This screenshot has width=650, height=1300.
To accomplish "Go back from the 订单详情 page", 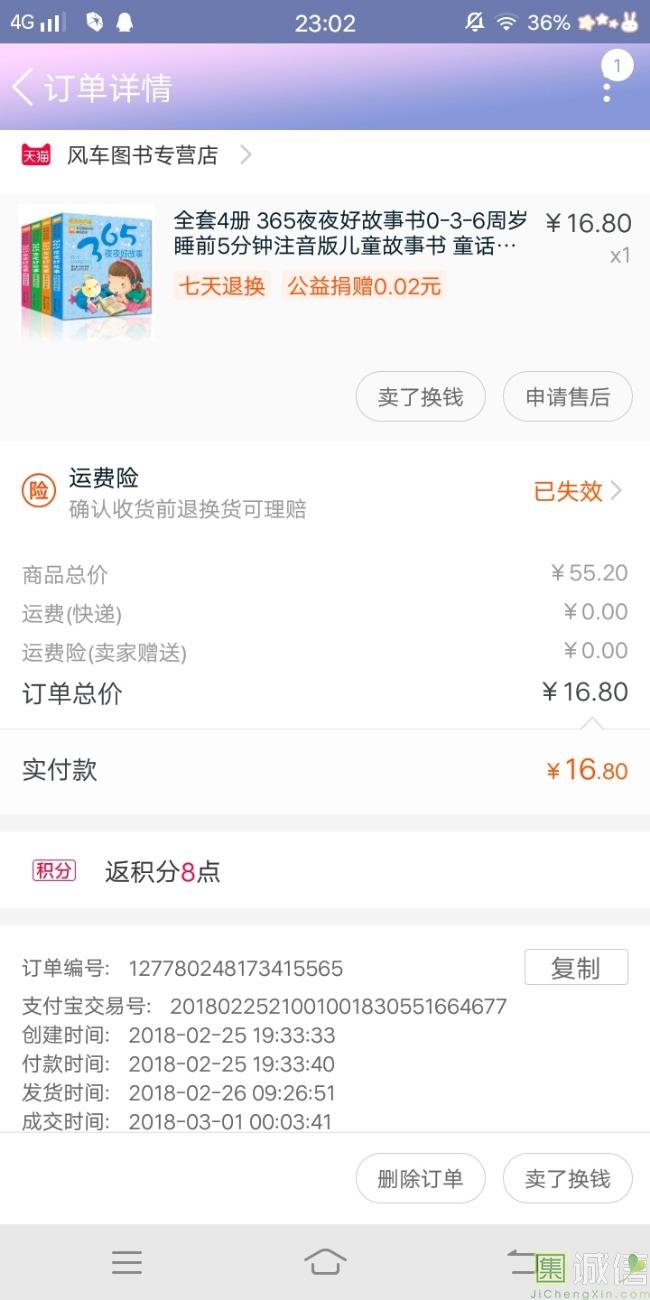I will pyautogui.click(x=24, y=88).
